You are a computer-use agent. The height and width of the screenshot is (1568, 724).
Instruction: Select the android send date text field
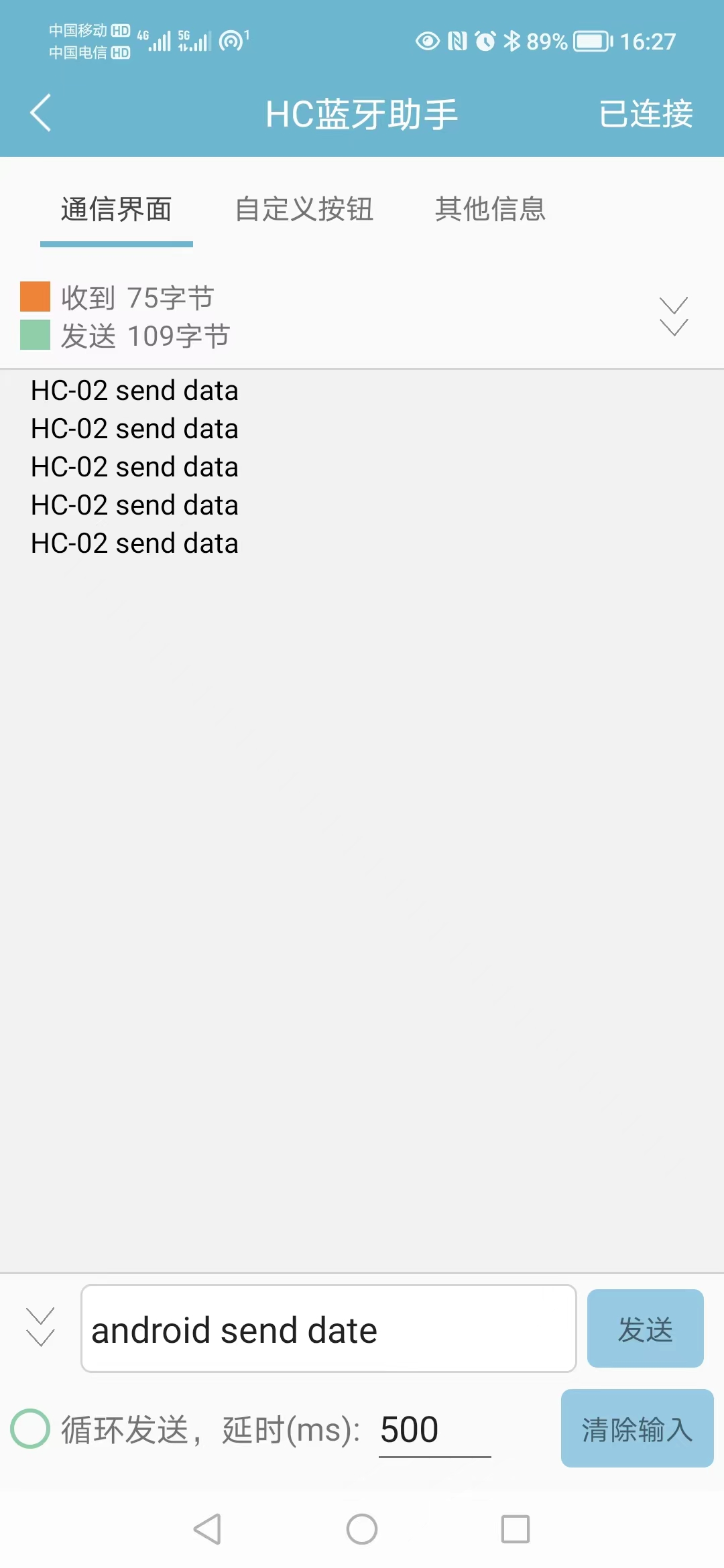coord(328,1329)
